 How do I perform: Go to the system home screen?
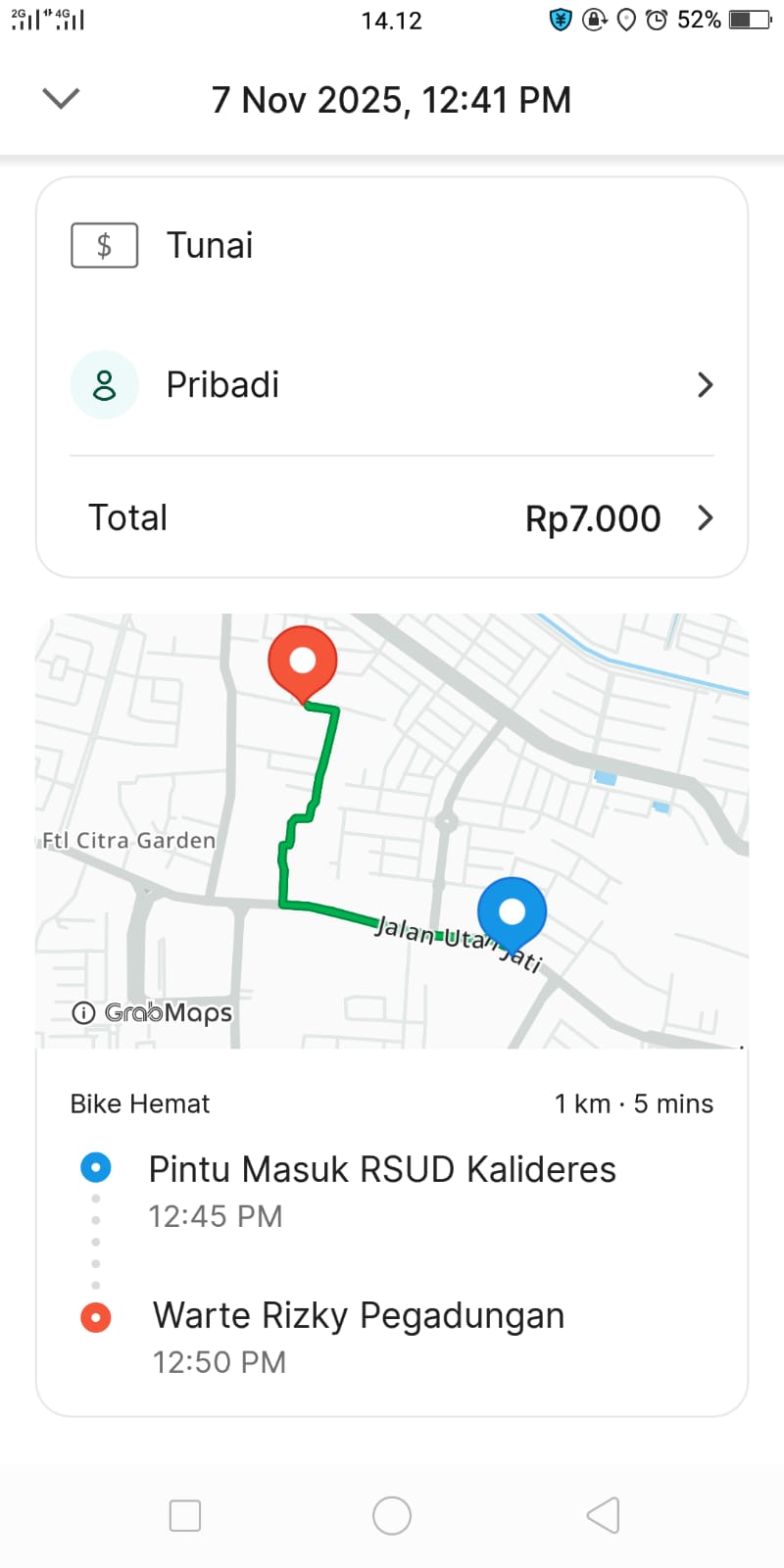[x=392, y=1515]
